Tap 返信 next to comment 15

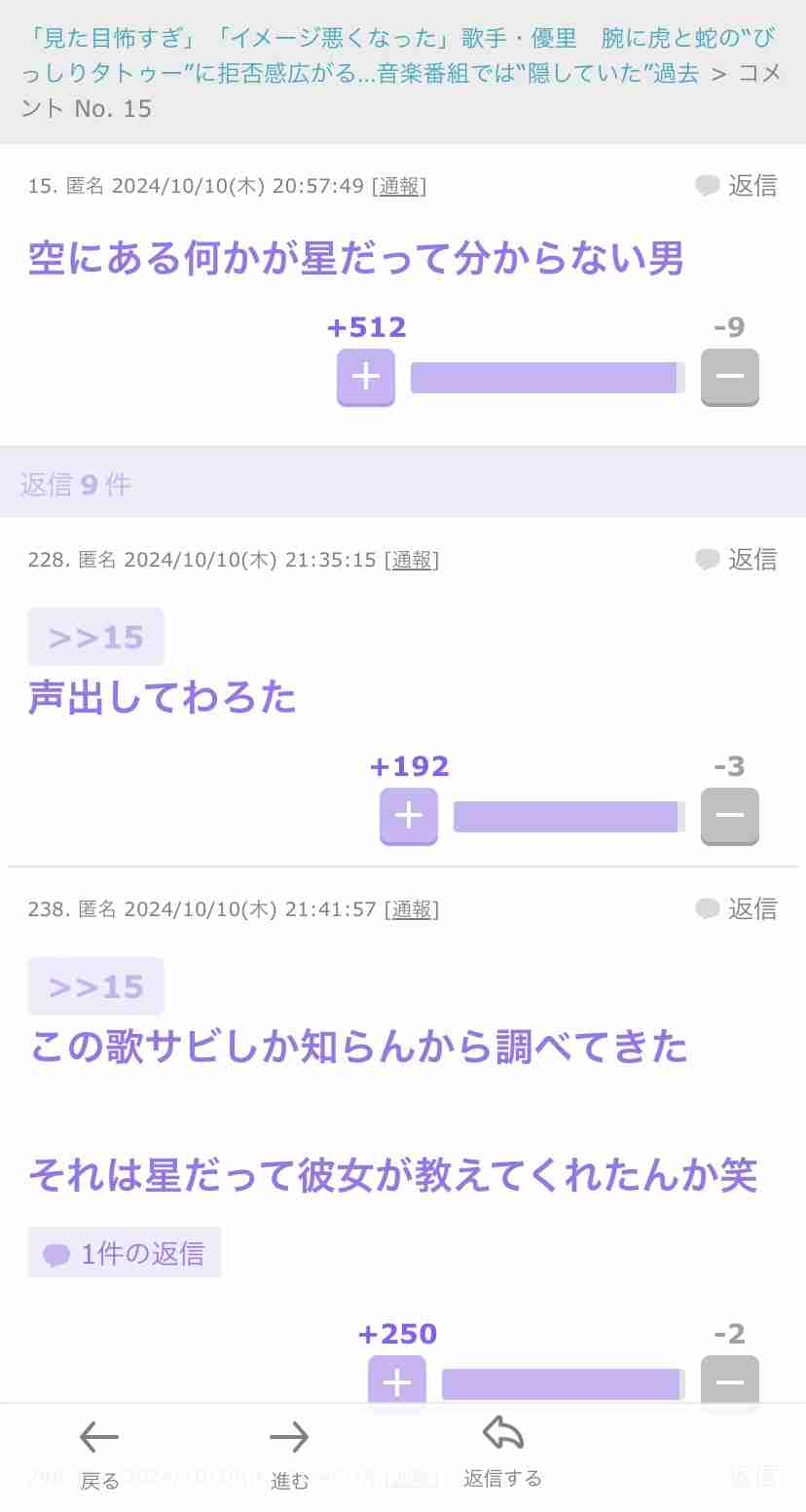click(x=736, y=185)
